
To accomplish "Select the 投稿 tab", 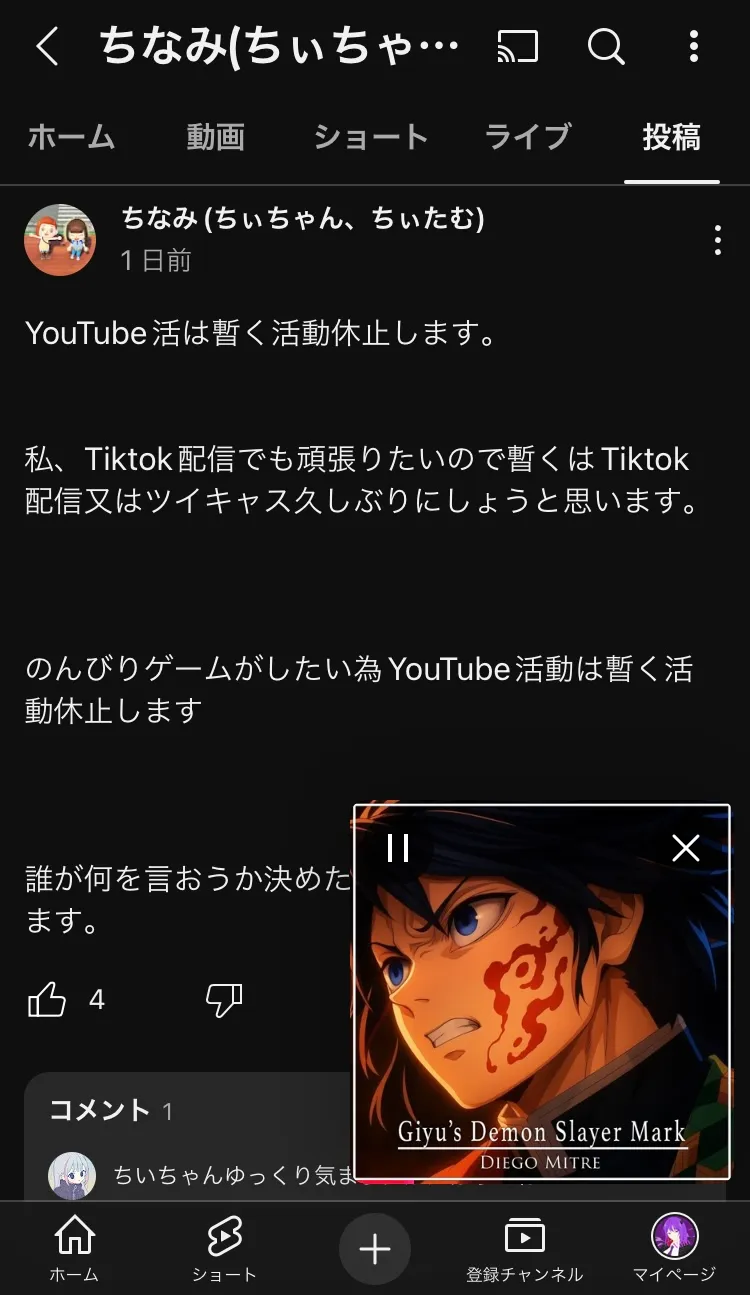I will [x=671, y=137].
